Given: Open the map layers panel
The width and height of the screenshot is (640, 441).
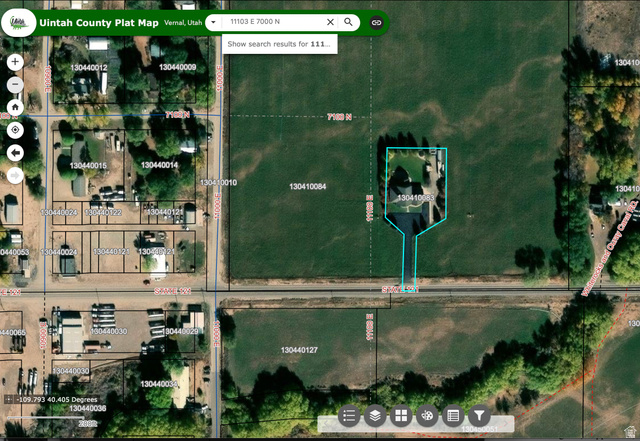Looking at the screenshot, I should tap(375, 415).
